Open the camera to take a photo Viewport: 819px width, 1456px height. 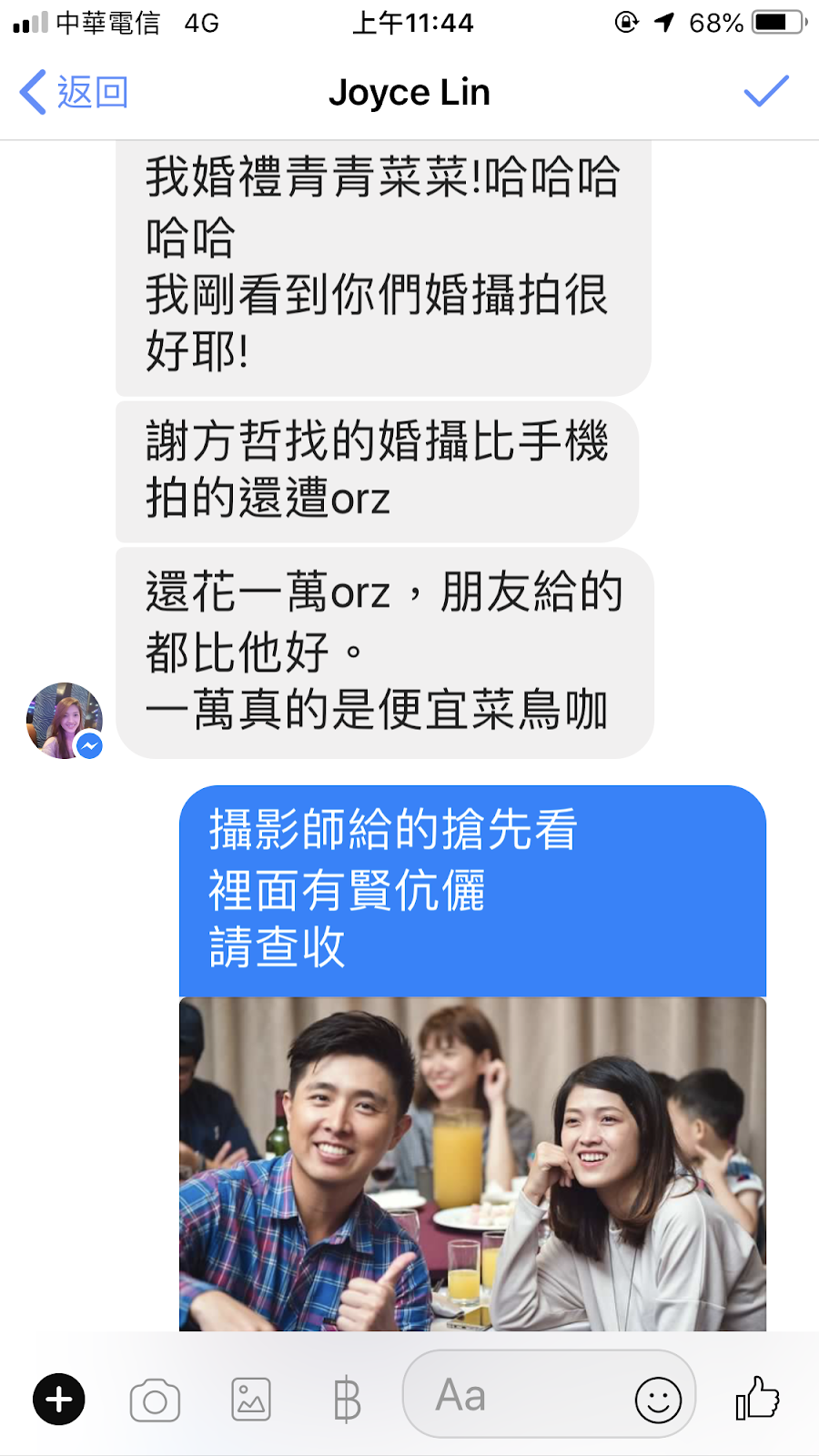(x=155, y=1400)
